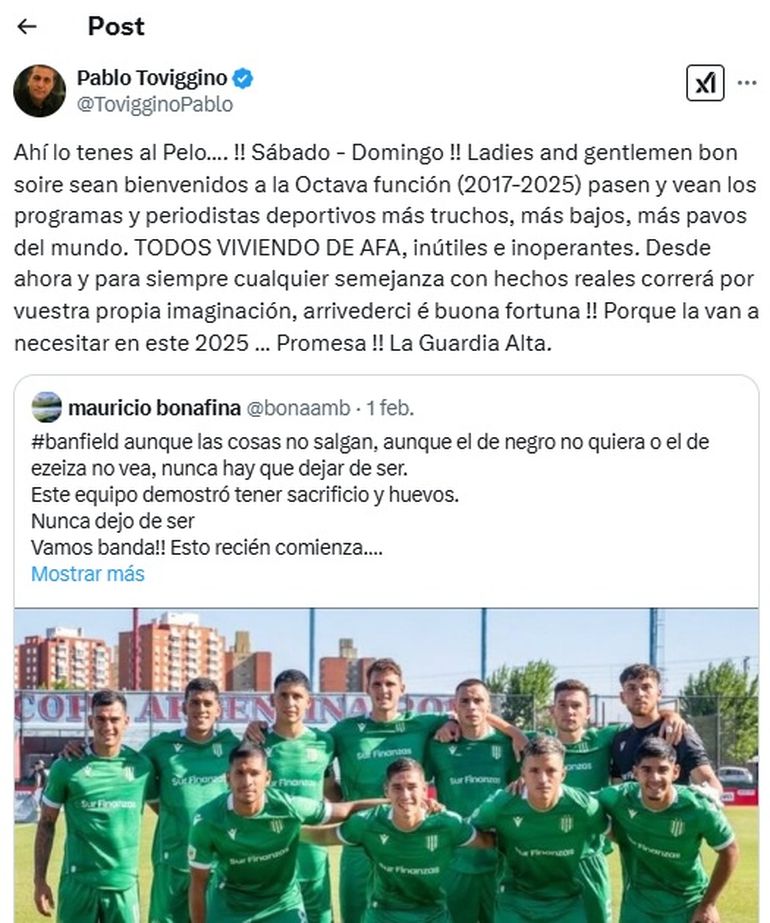This screenshot has width=770, height=923.
Task: Open the @TovigginoPablo profile handle
Action: coord(154,104)
